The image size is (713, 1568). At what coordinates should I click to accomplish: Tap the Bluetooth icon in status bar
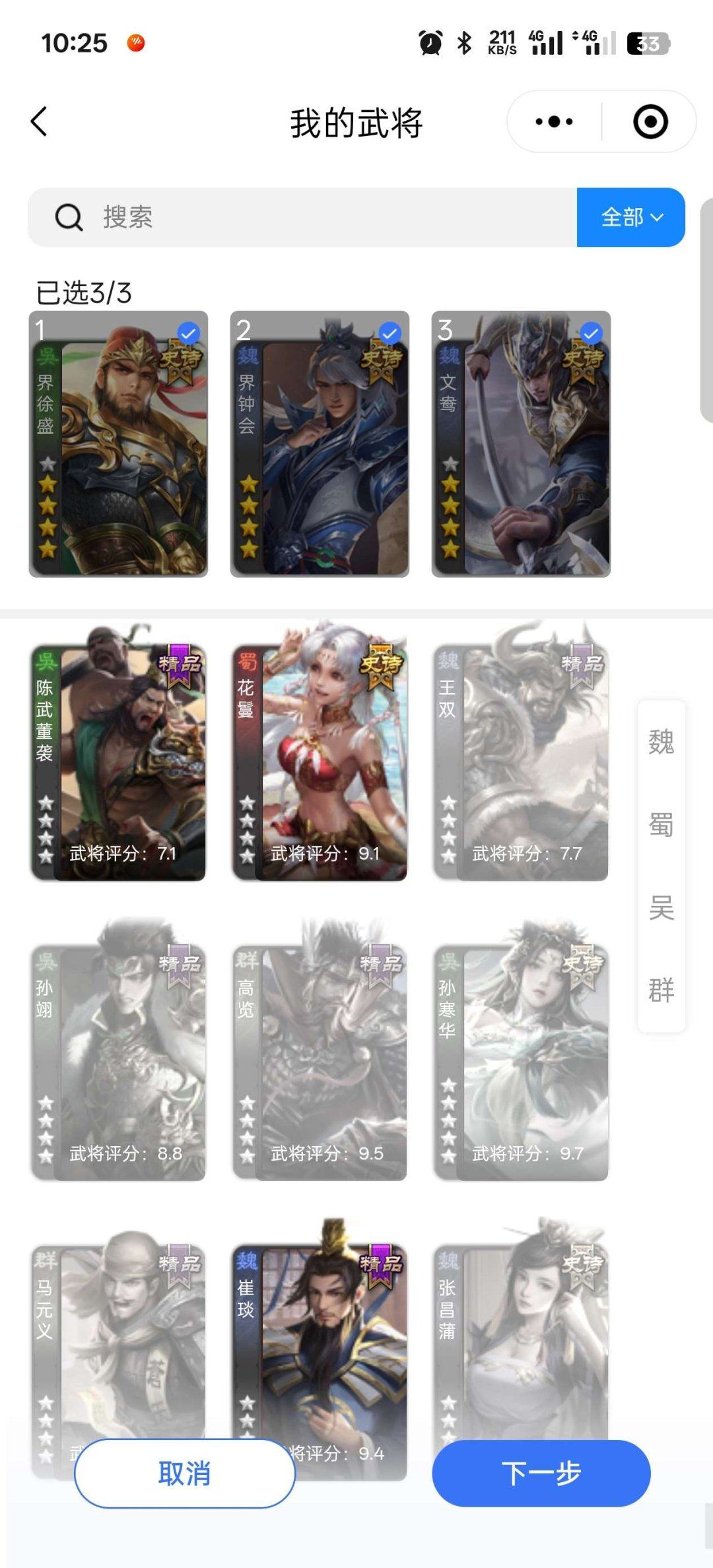(466, 42)
